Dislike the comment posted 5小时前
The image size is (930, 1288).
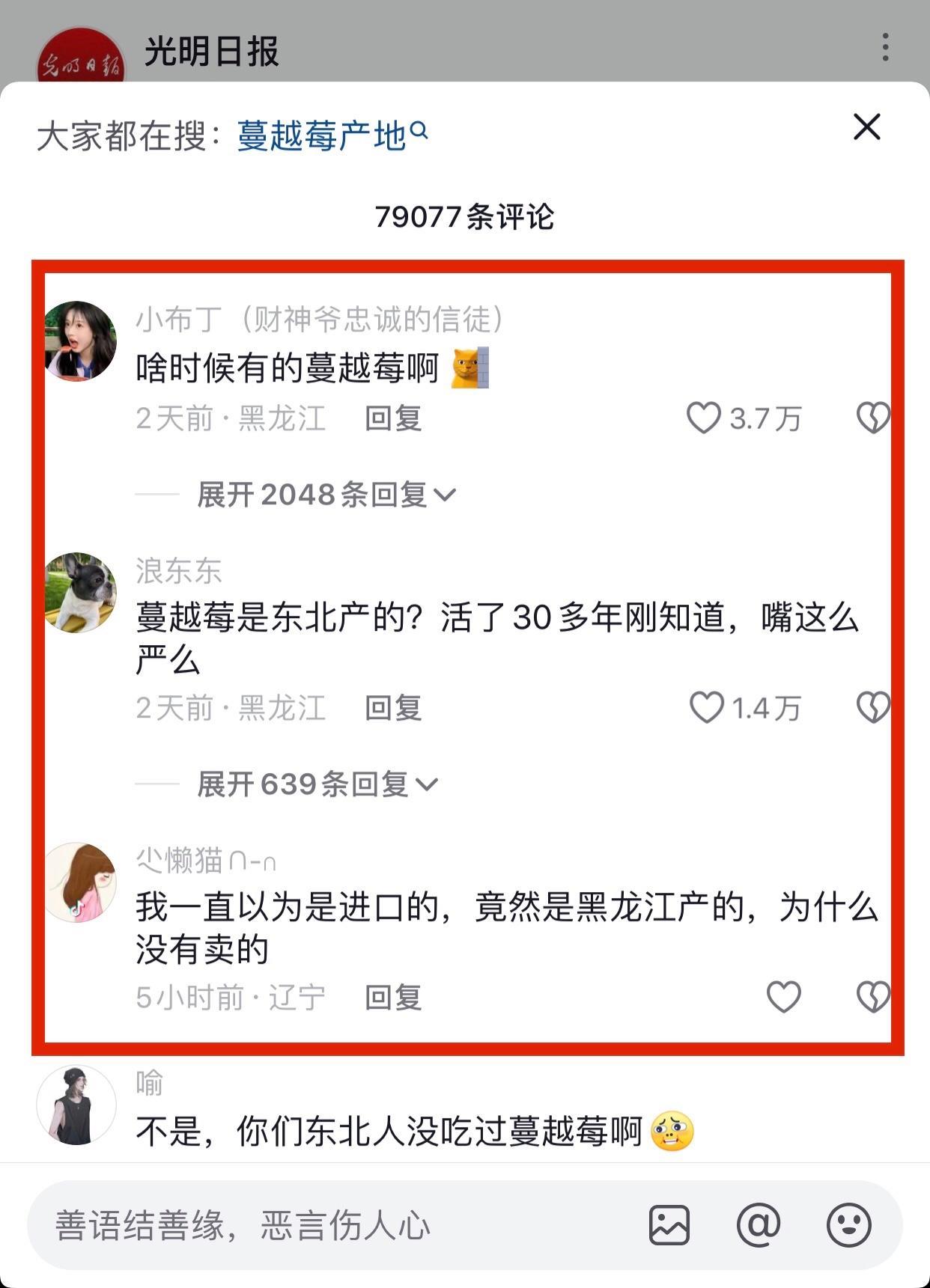click(x=872, y=997)
